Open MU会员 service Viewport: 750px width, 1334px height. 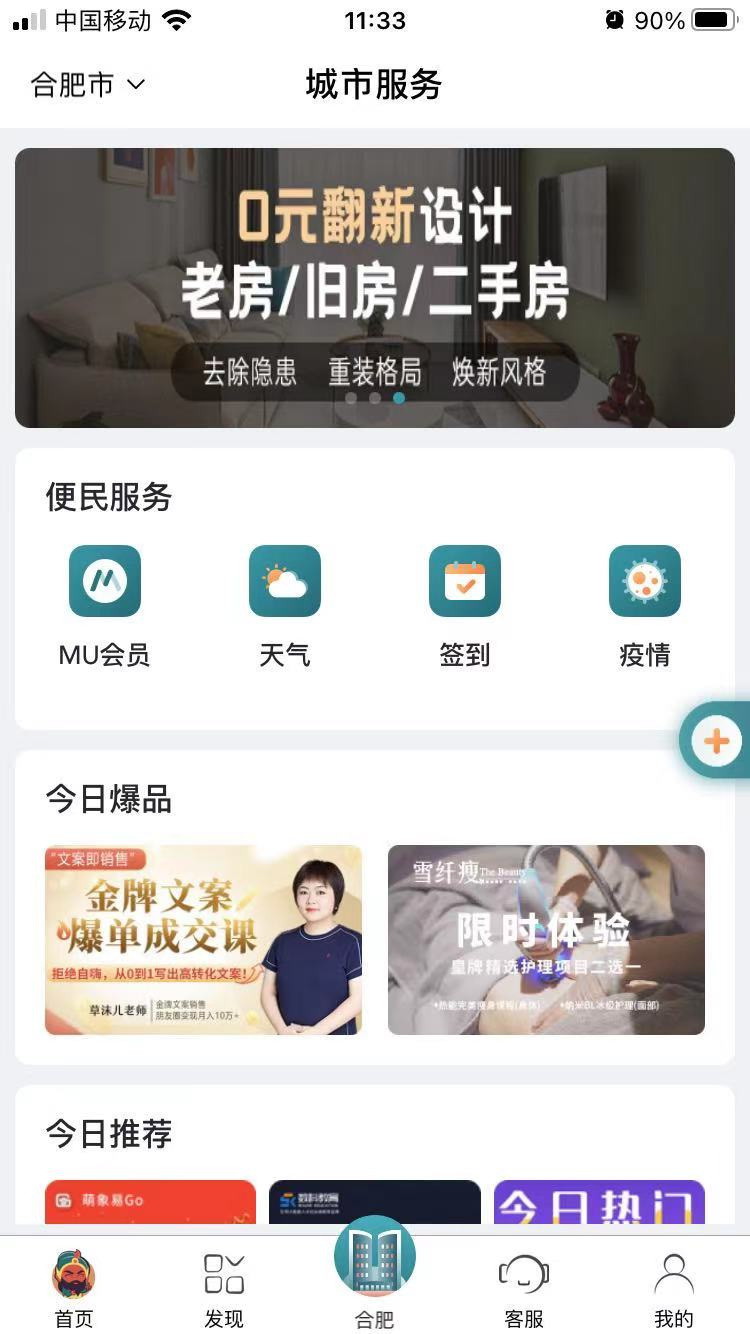point(105,582)
